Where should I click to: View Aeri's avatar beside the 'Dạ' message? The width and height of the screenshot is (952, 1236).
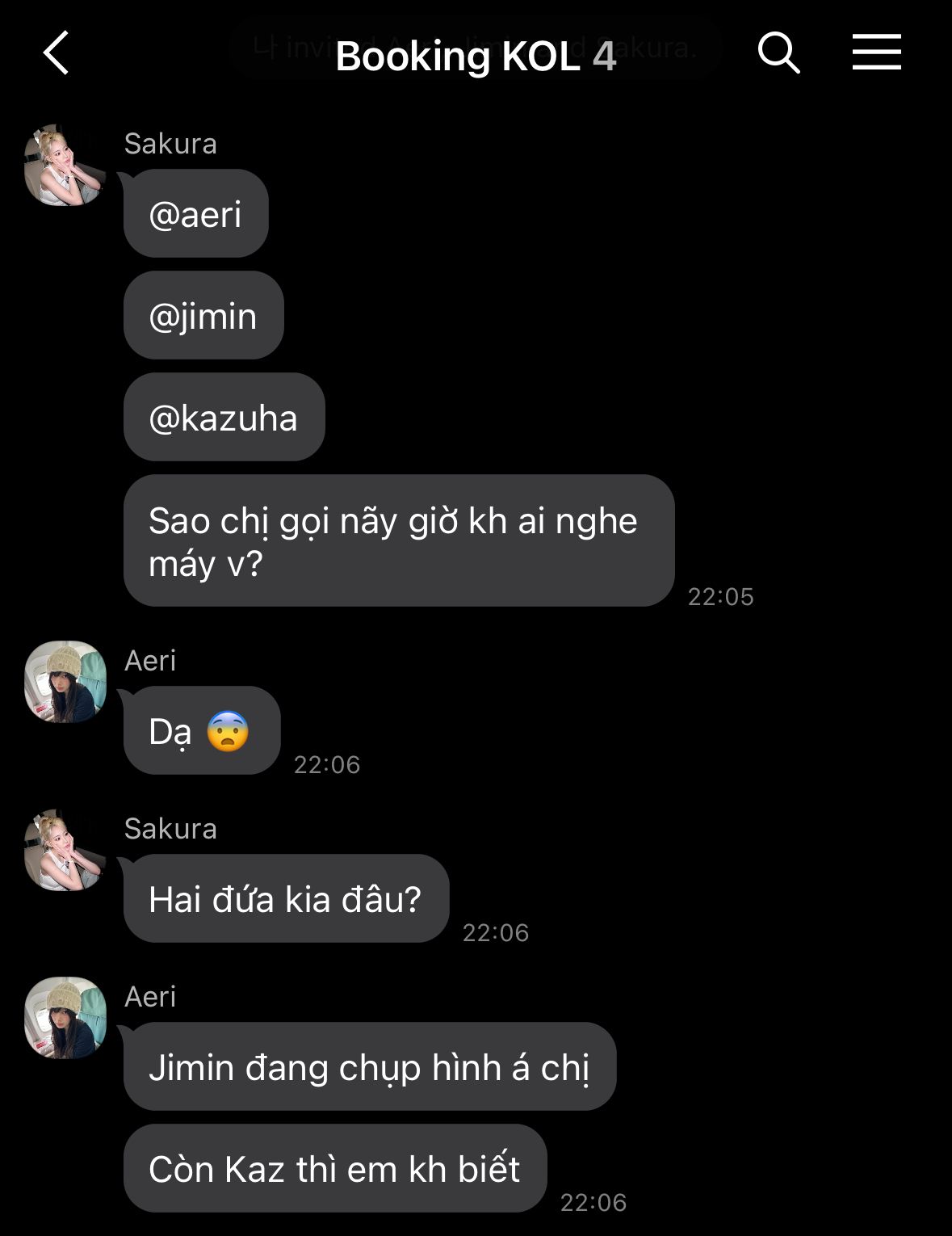65,681
